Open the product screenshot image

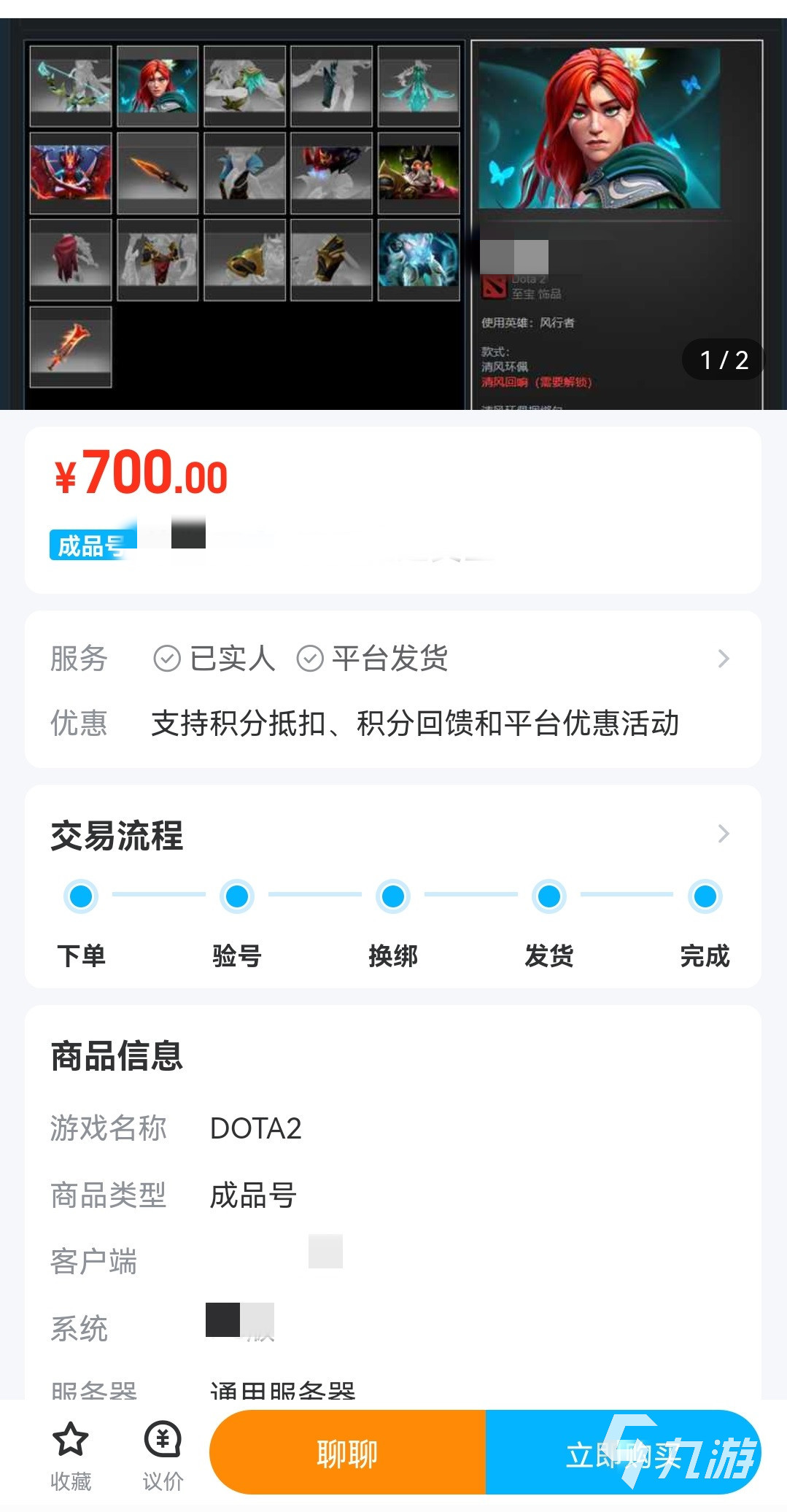click(393, 215)
